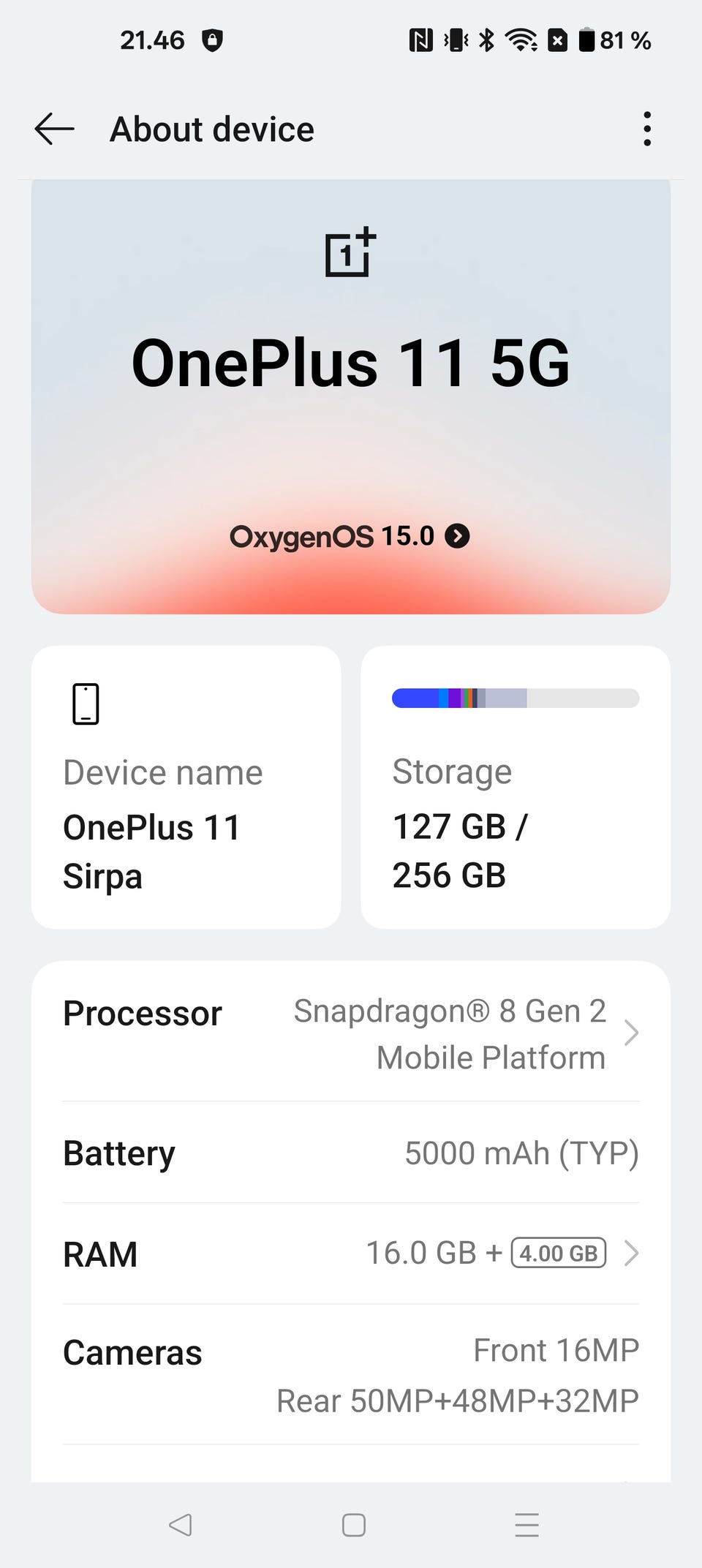Screen dimensions: 702x1568
Task: Open the three-dot overflow menu
Action: (x=646, y=129)
